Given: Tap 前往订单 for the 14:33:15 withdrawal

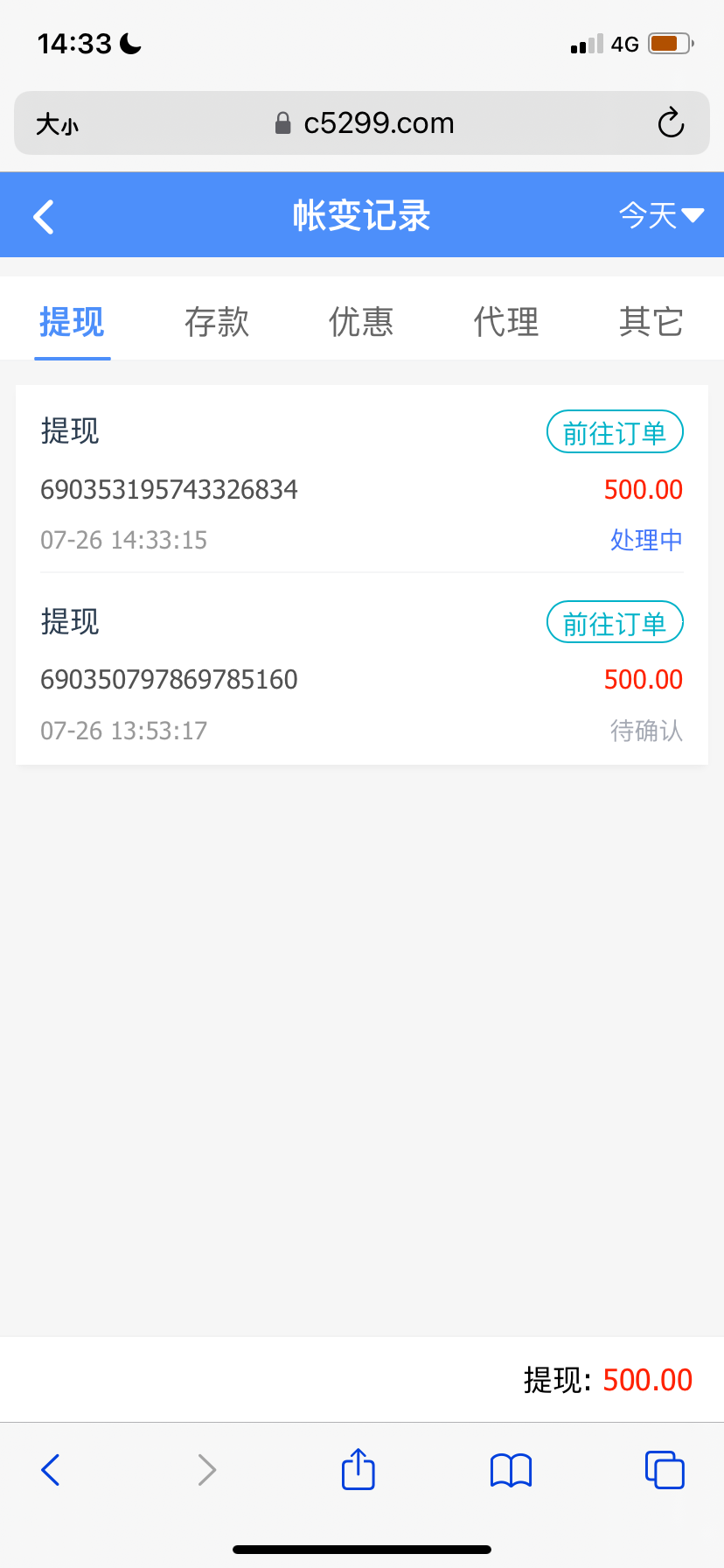Looking at the screenshot, I should (x=615, y=432).
